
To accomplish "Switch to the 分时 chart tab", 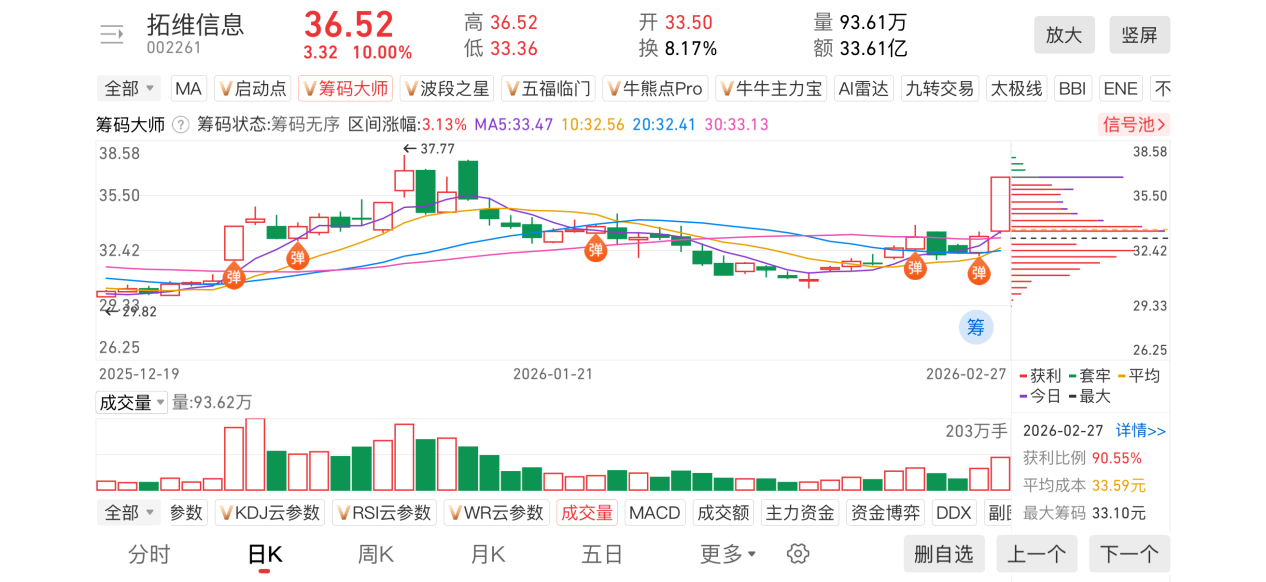I will coord(149,554).
